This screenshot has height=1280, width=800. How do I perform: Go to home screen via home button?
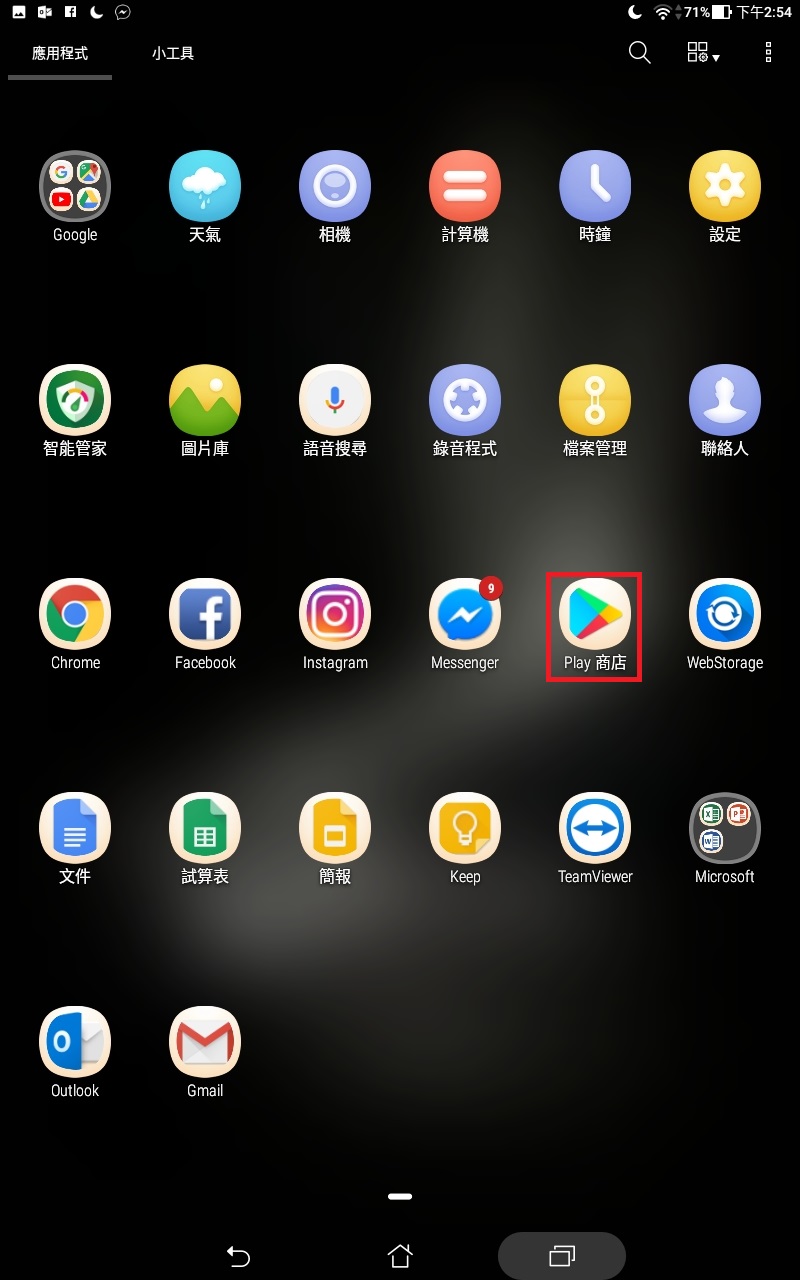point(400,1256)
